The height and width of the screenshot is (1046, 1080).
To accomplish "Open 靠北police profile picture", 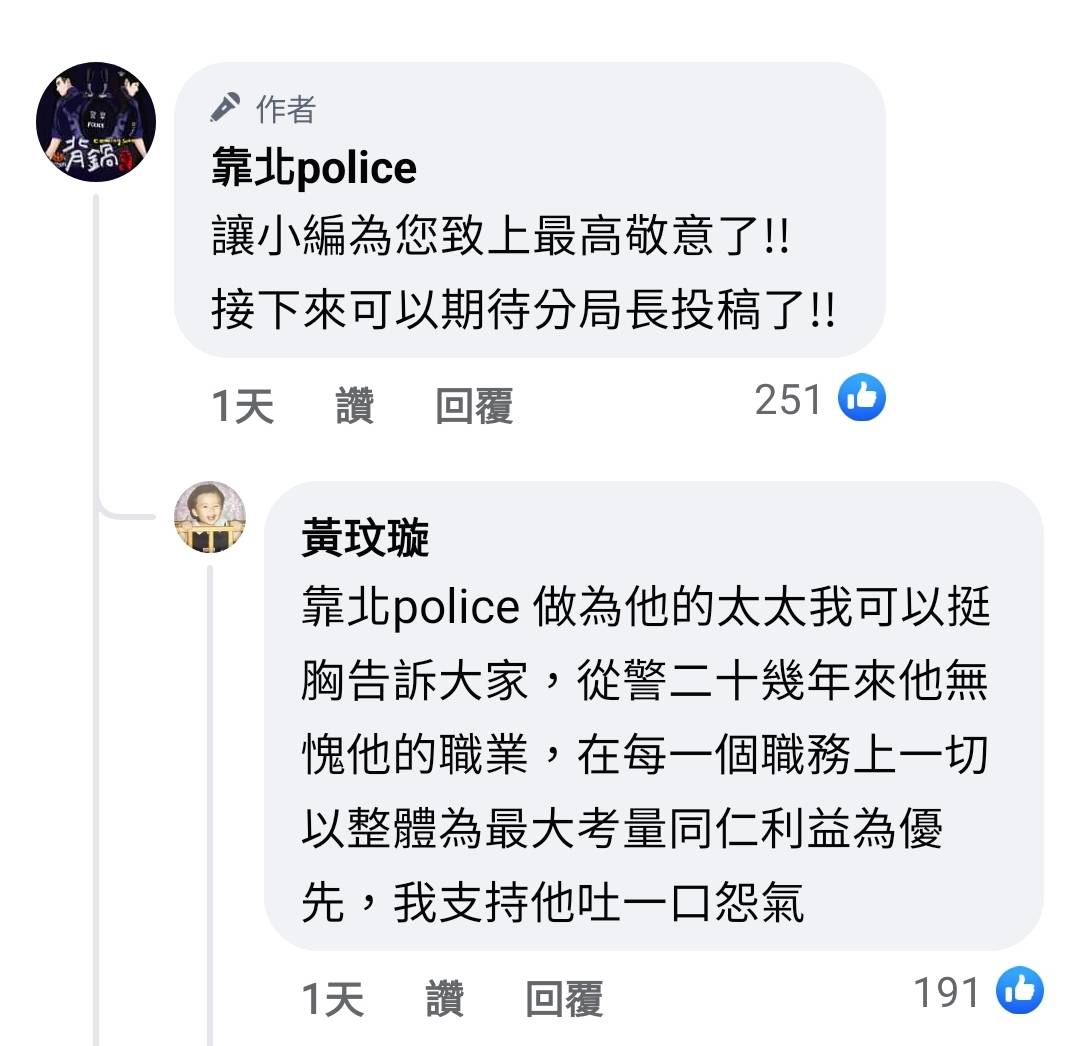I will click(x=96, y=122).
